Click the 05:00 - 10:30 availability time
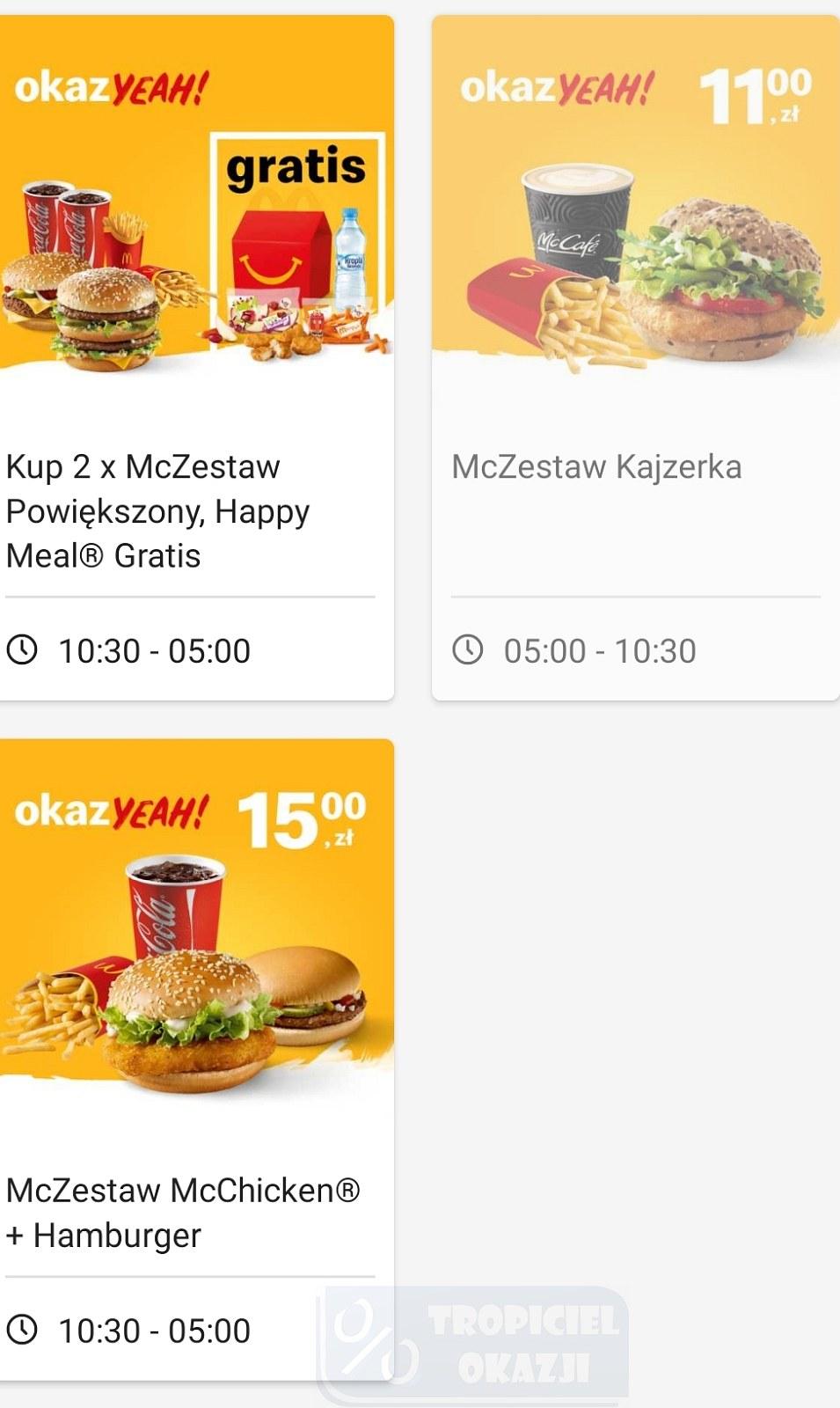This screenshot has height=1408, width=840. [x=601, y=651]
